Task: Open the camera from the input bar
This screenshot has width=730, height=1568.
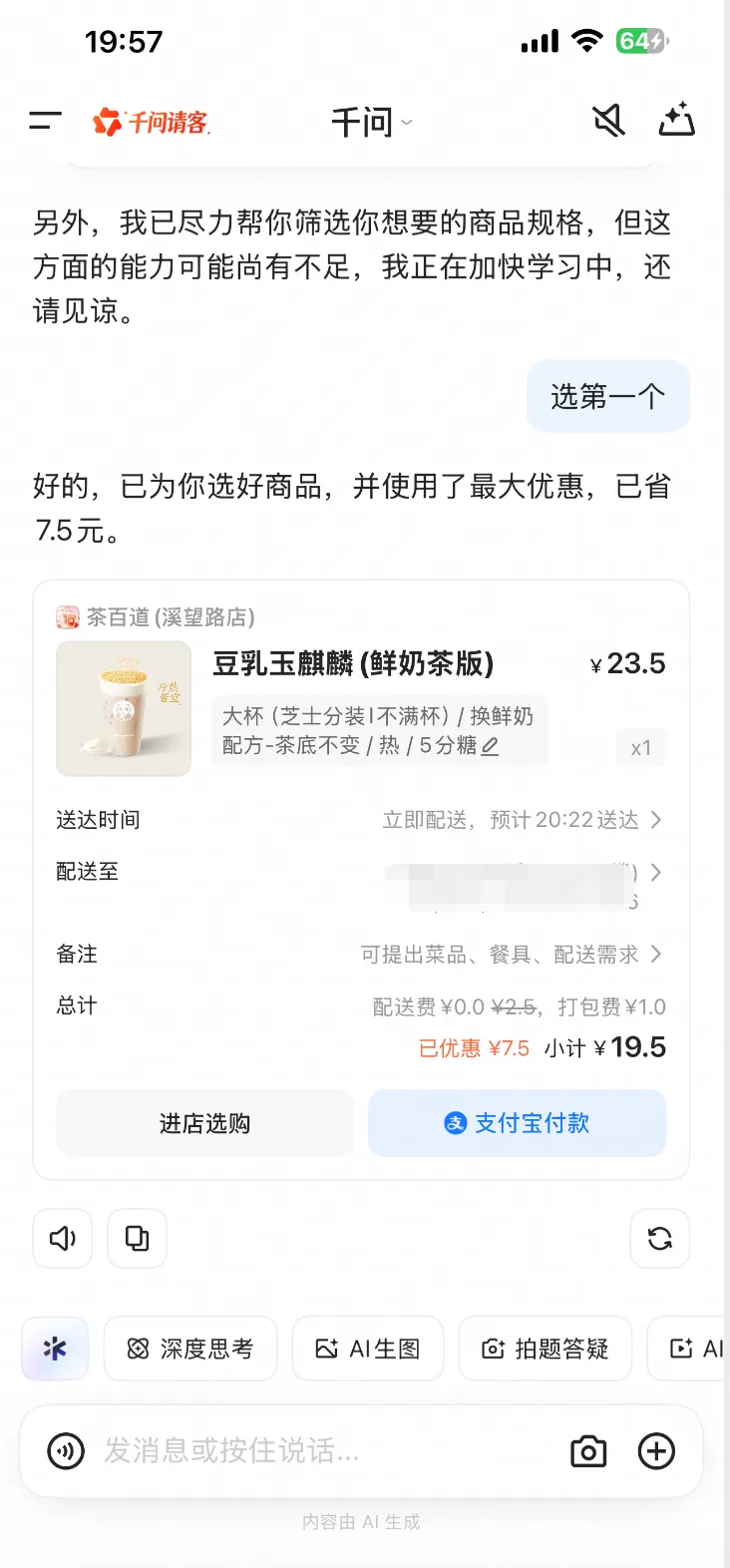Action: click(588, 1451)
